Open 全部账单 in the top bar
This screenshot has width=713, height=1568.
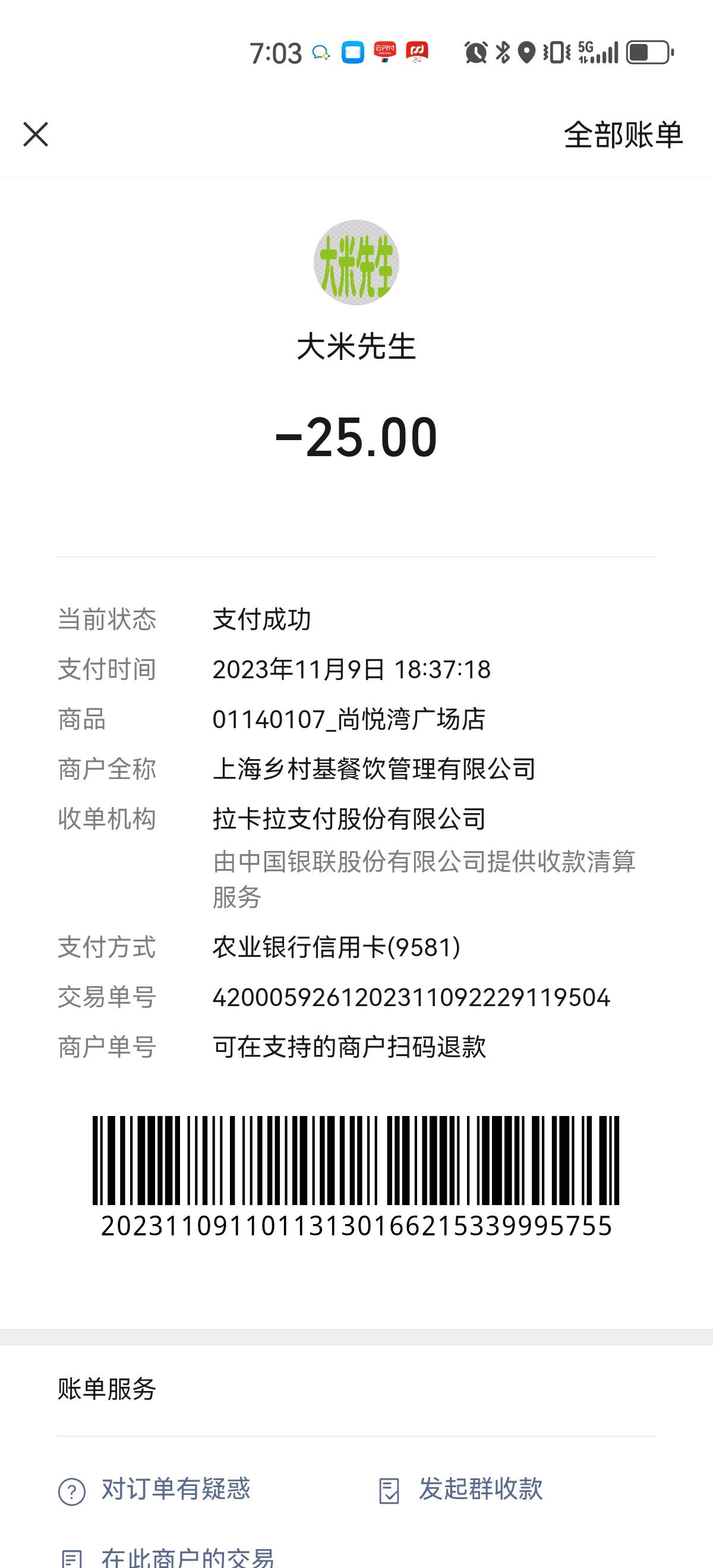click(623, 134)
